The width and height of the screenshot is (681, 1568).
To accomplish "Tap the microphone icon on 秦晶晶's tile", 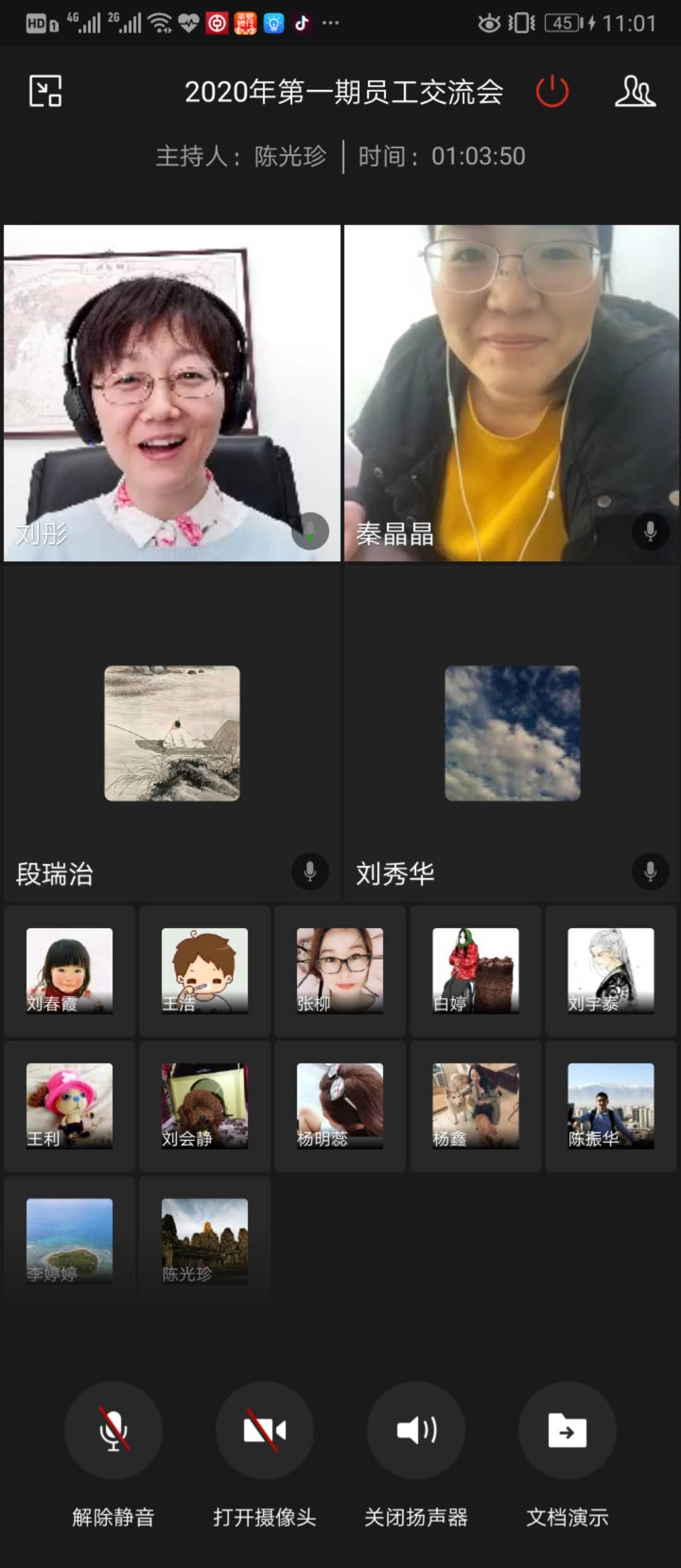I will [x=650, y=531].
